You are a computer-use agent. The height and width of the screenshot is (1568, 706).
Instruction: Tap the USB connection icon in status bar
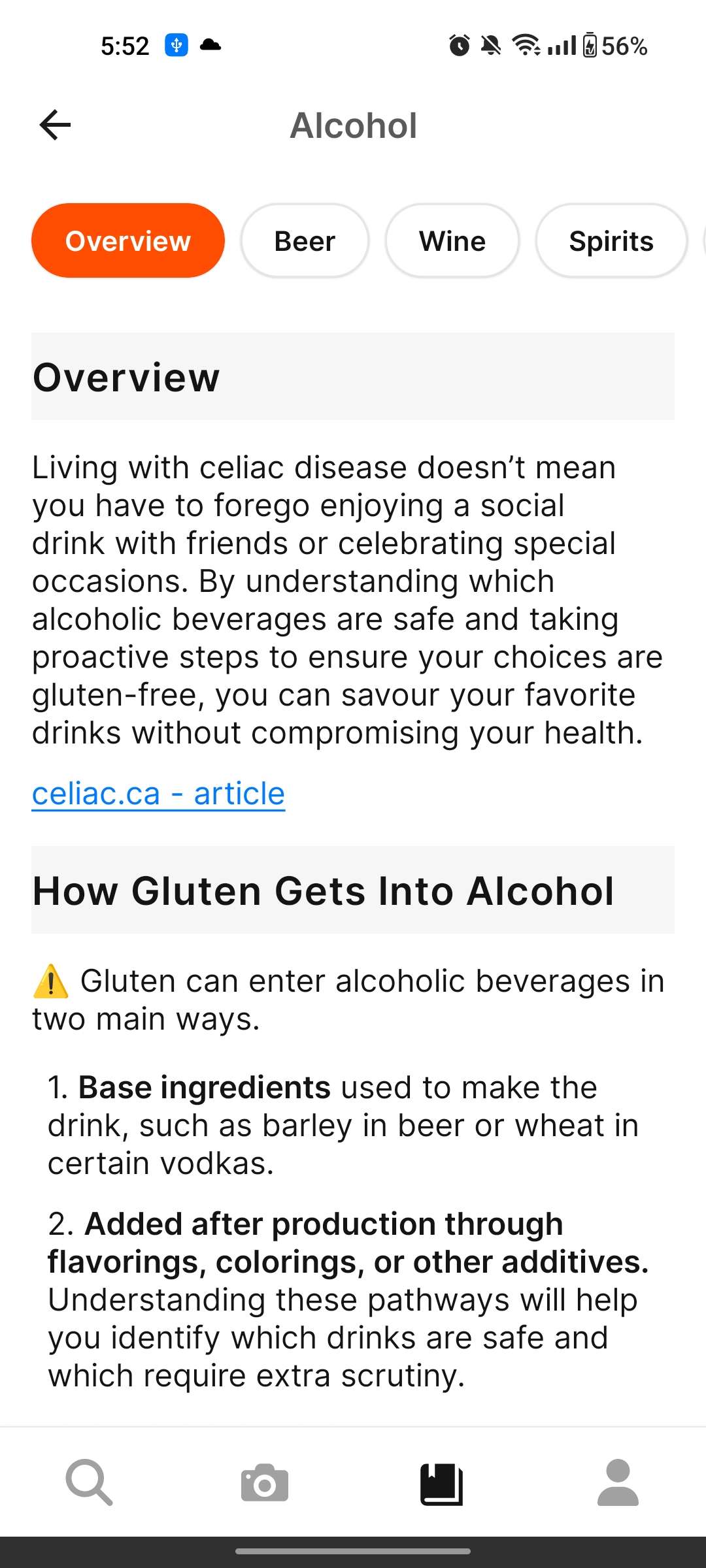[175, 44]
